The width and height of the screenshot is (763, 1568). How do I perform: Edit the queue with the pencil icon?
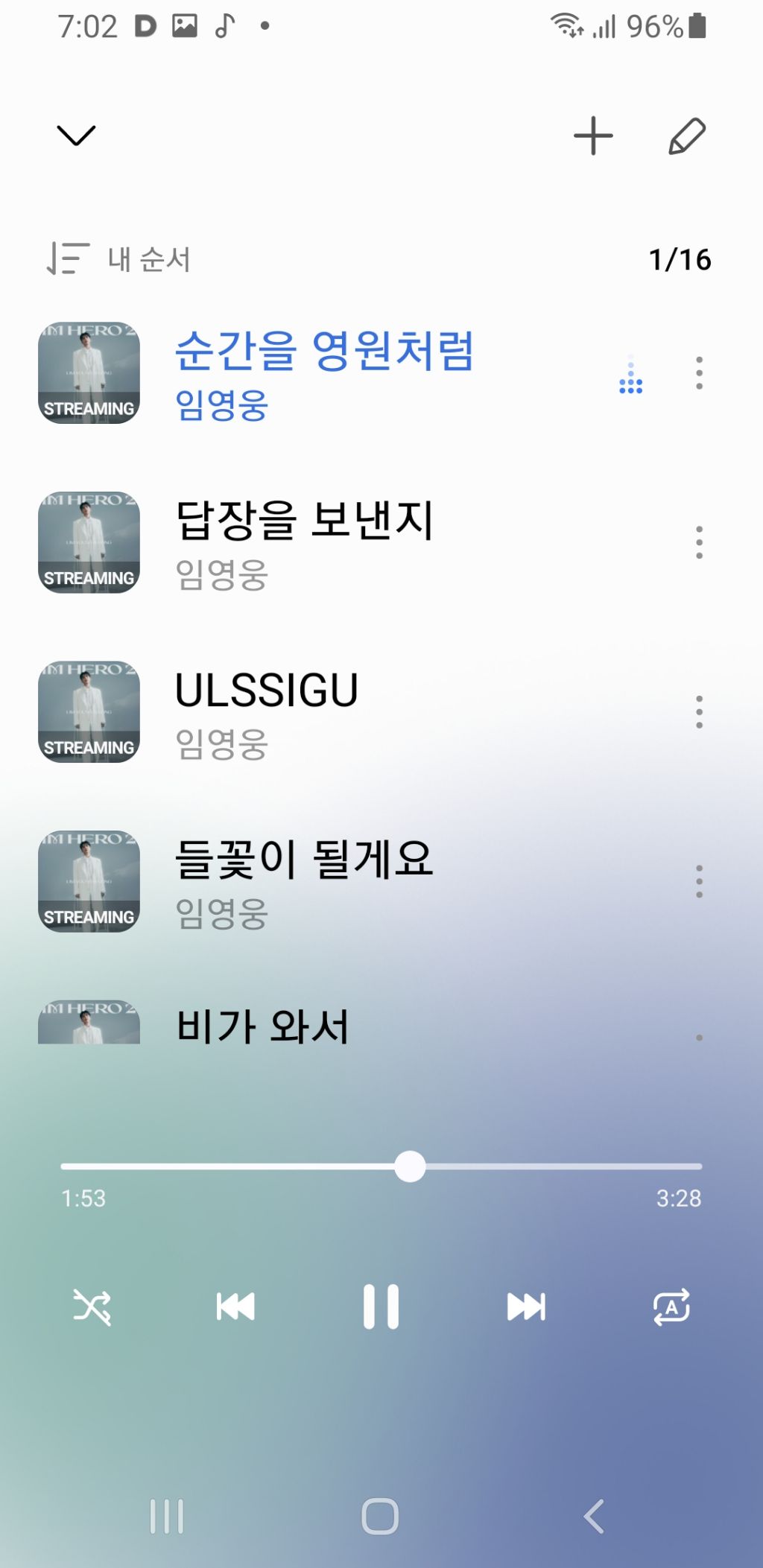(x=686, y=136)
